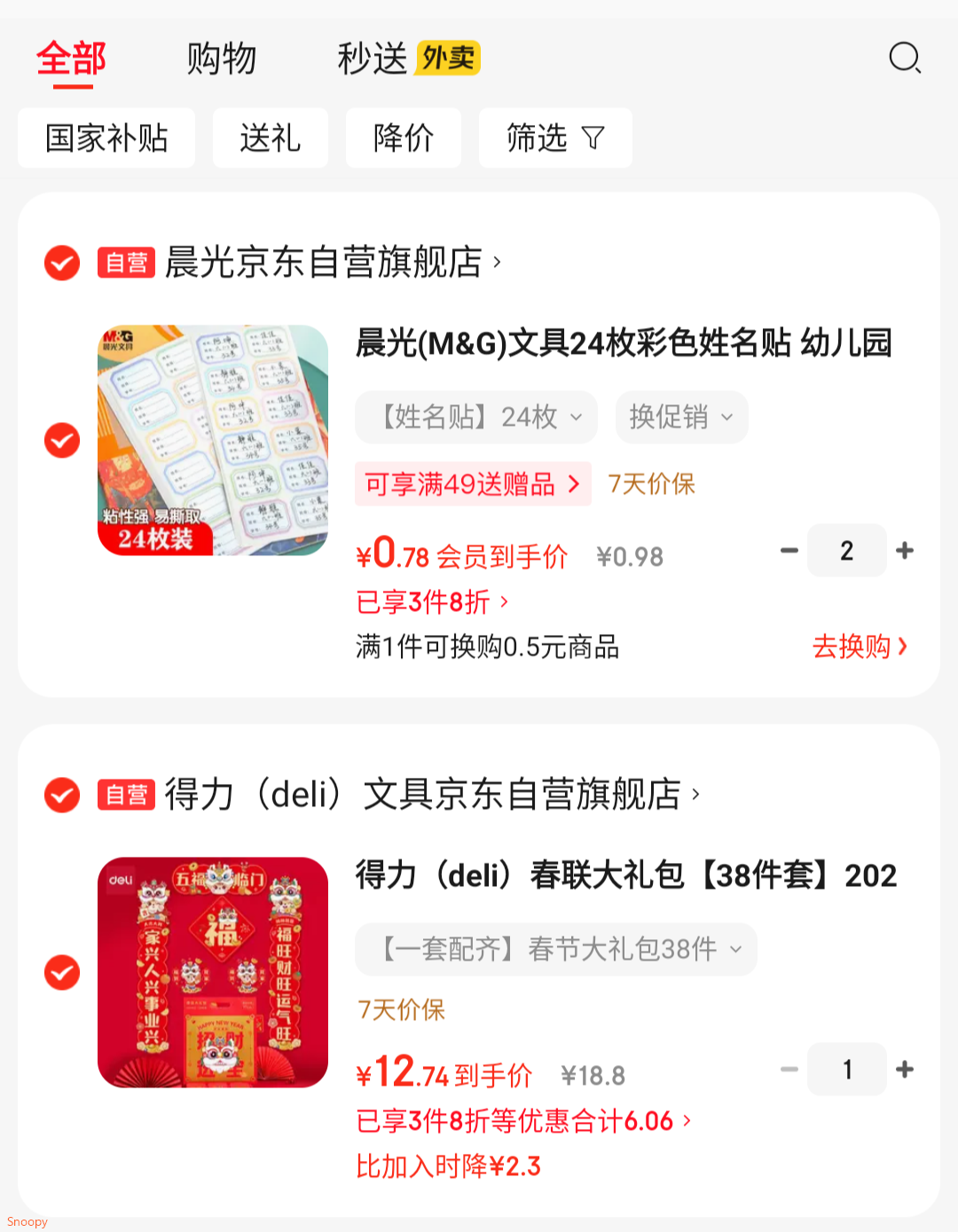Uncheck the 晨光京东自营旗舰店 store checkbox
Image resolution: width=958 pixels, height=1232 pixels.
[62, 263]
